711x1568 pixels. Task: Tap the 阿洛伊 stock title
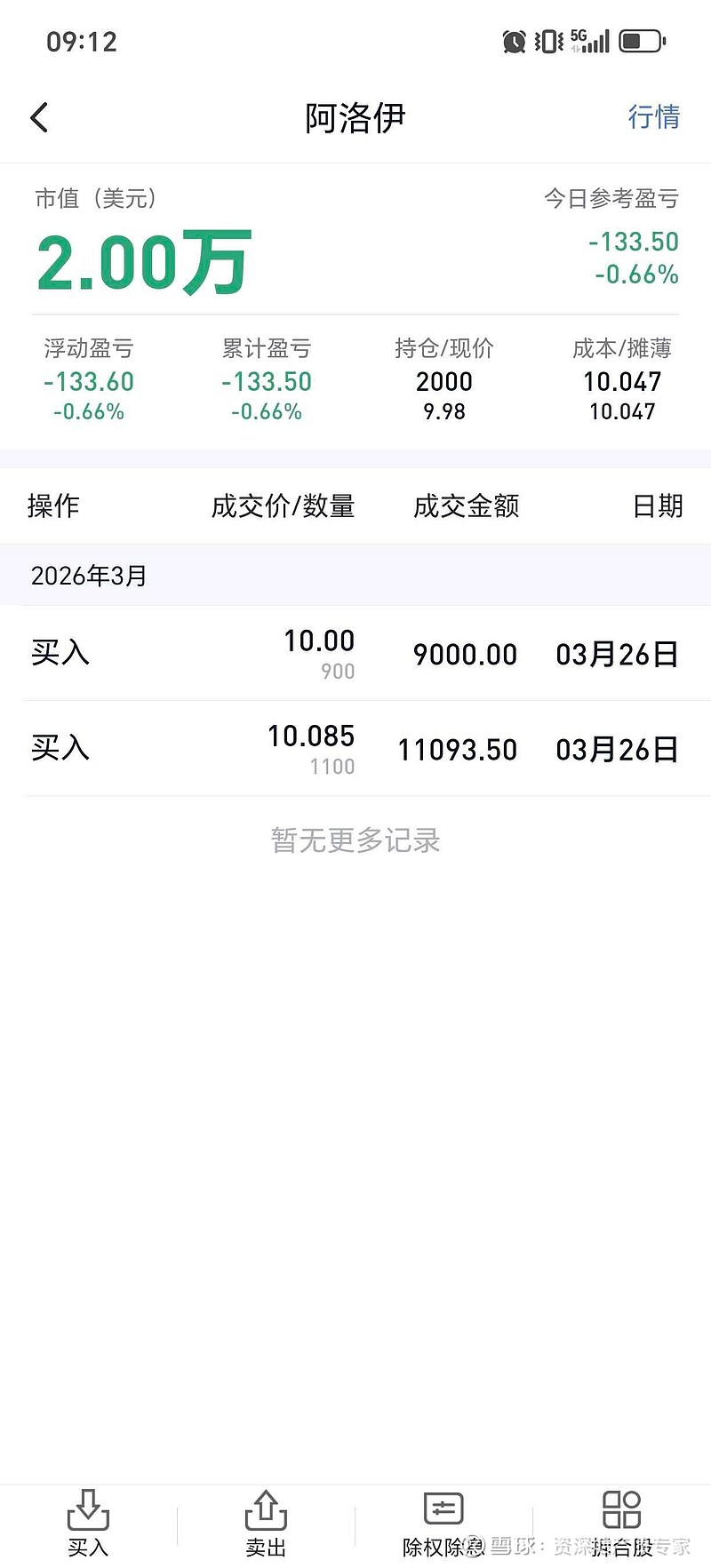click(x=355, y=118)
